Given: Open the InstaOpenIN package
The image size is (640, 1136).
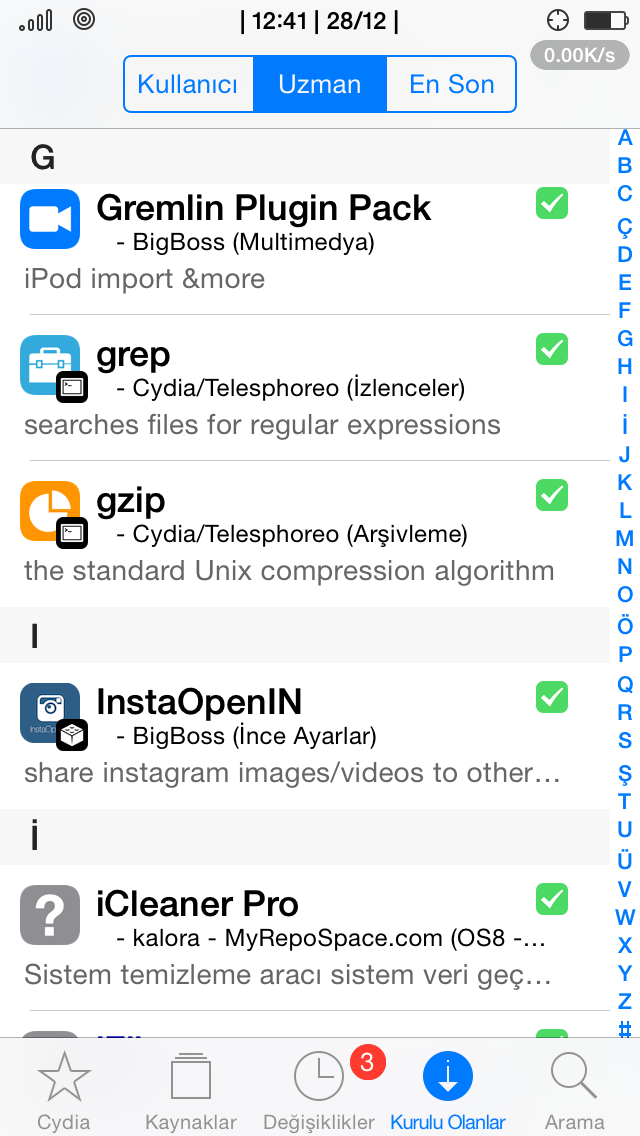Looking at the screenshot, I should coord(304,735).
